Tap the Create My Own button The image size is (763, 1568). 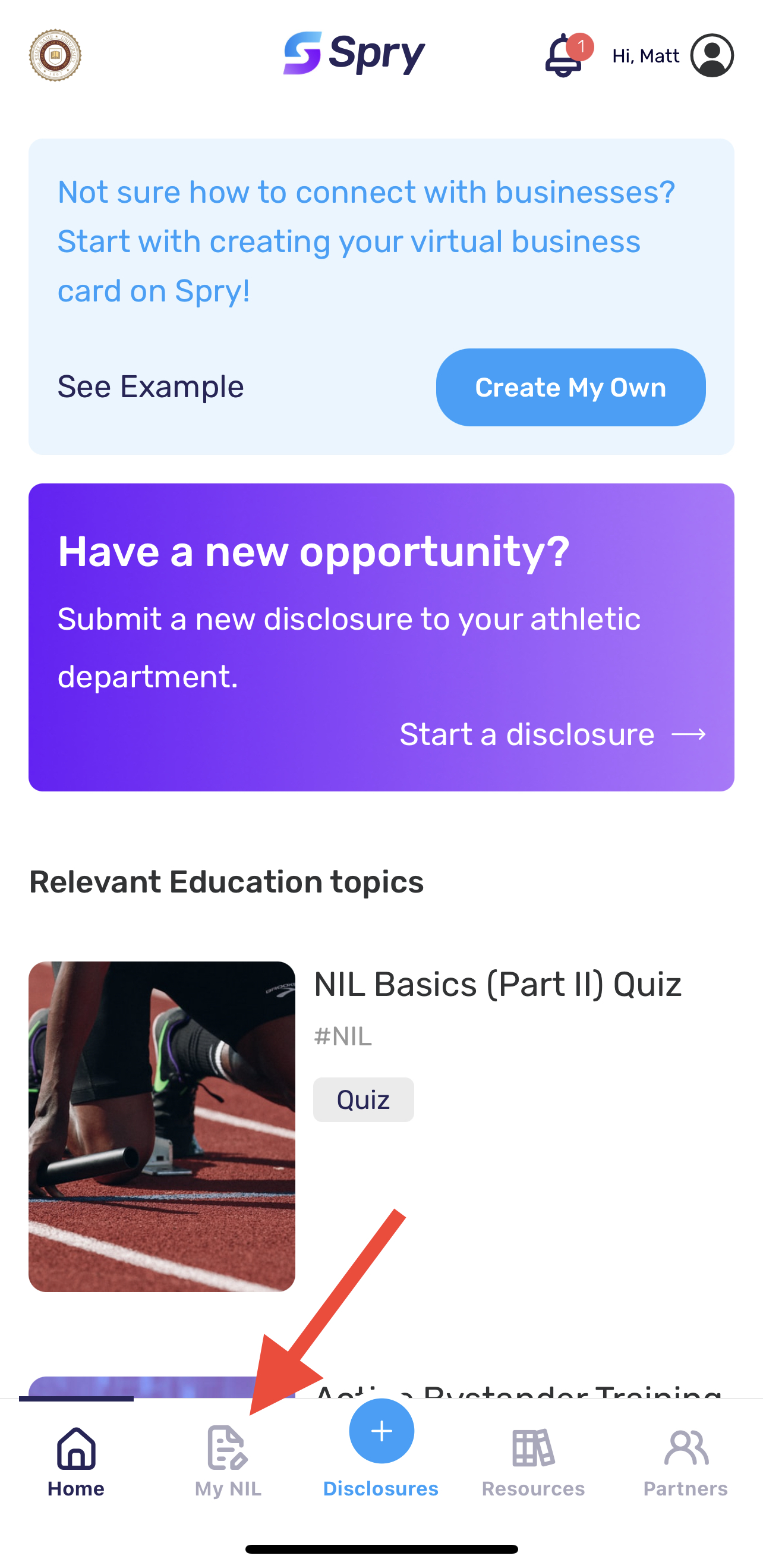click(570, 387)
